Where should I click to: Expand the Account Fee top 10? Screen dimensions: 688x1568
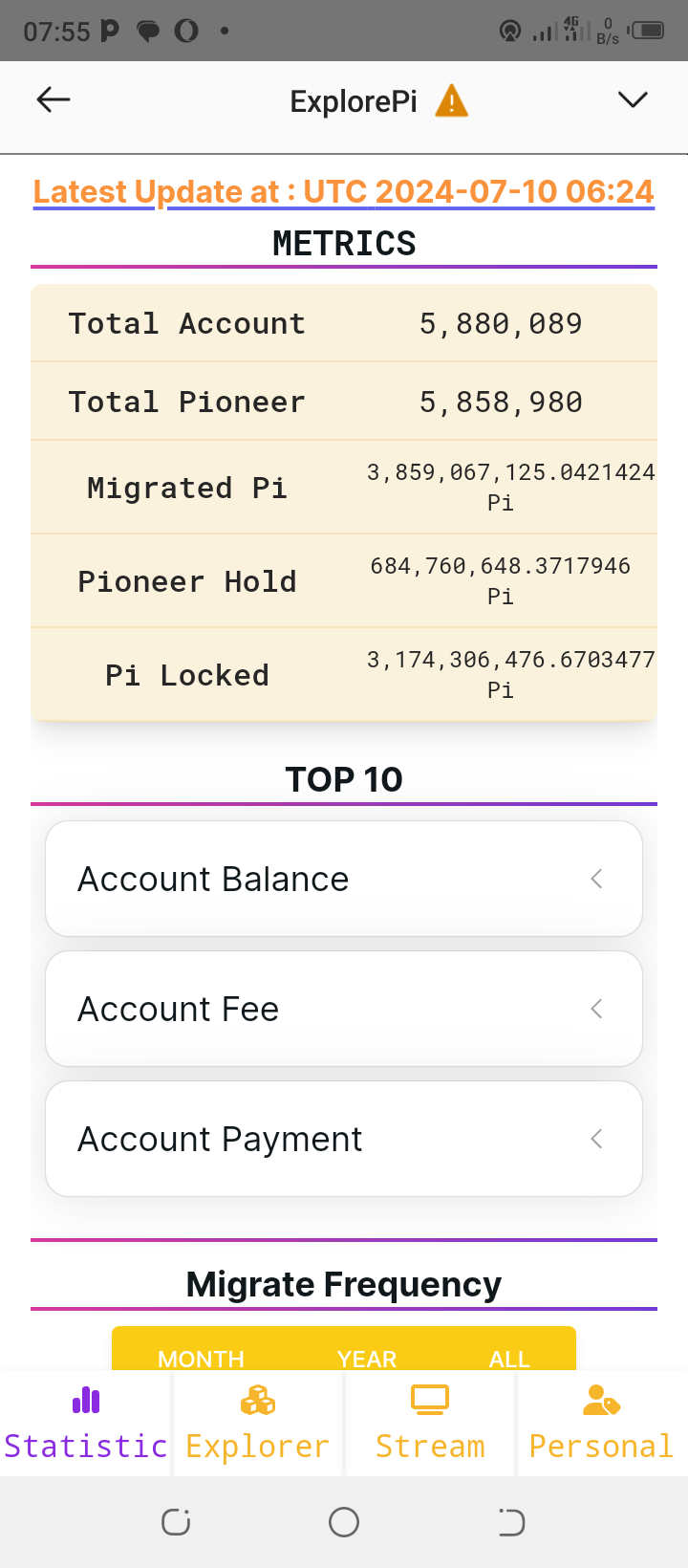(344, 1009)
